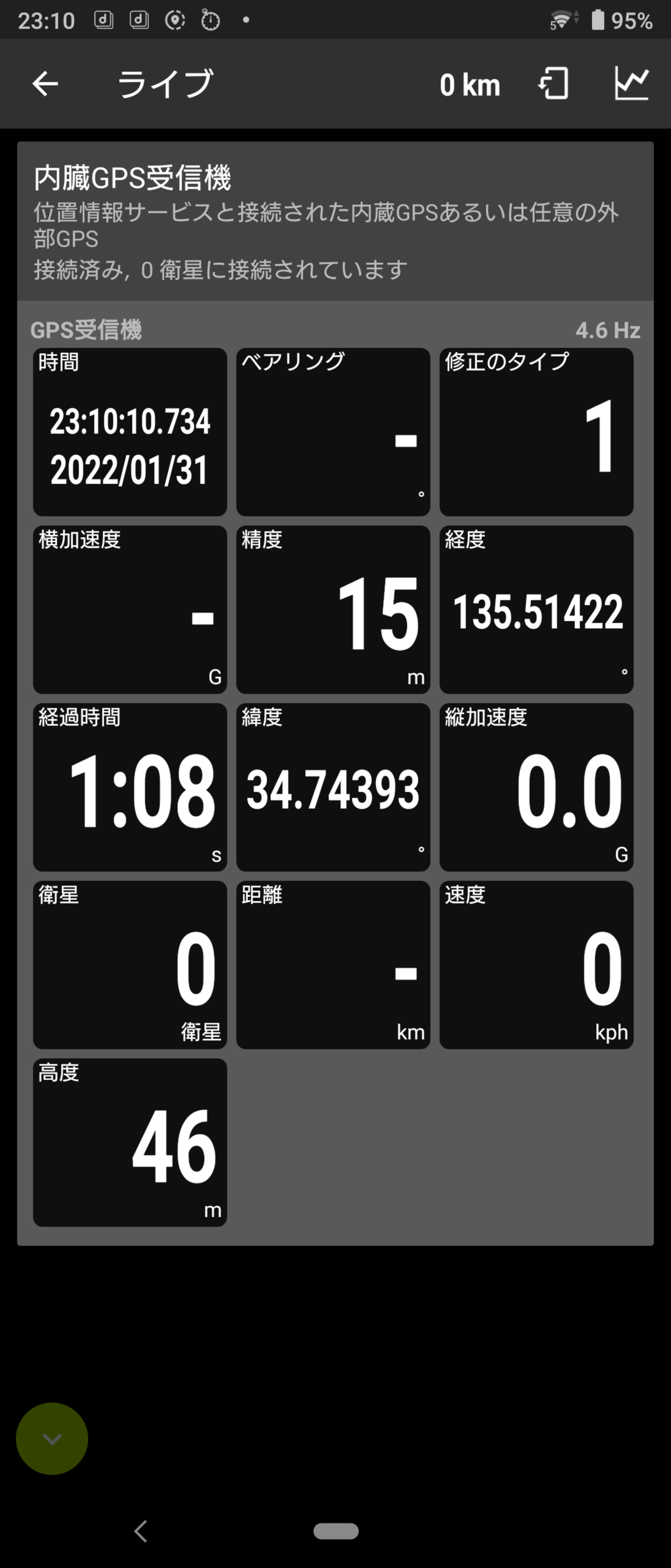Tap the green floating chevron-down button
Image resolution: width=671 pixels, height=1568 pixels.
click(52, 1438)
